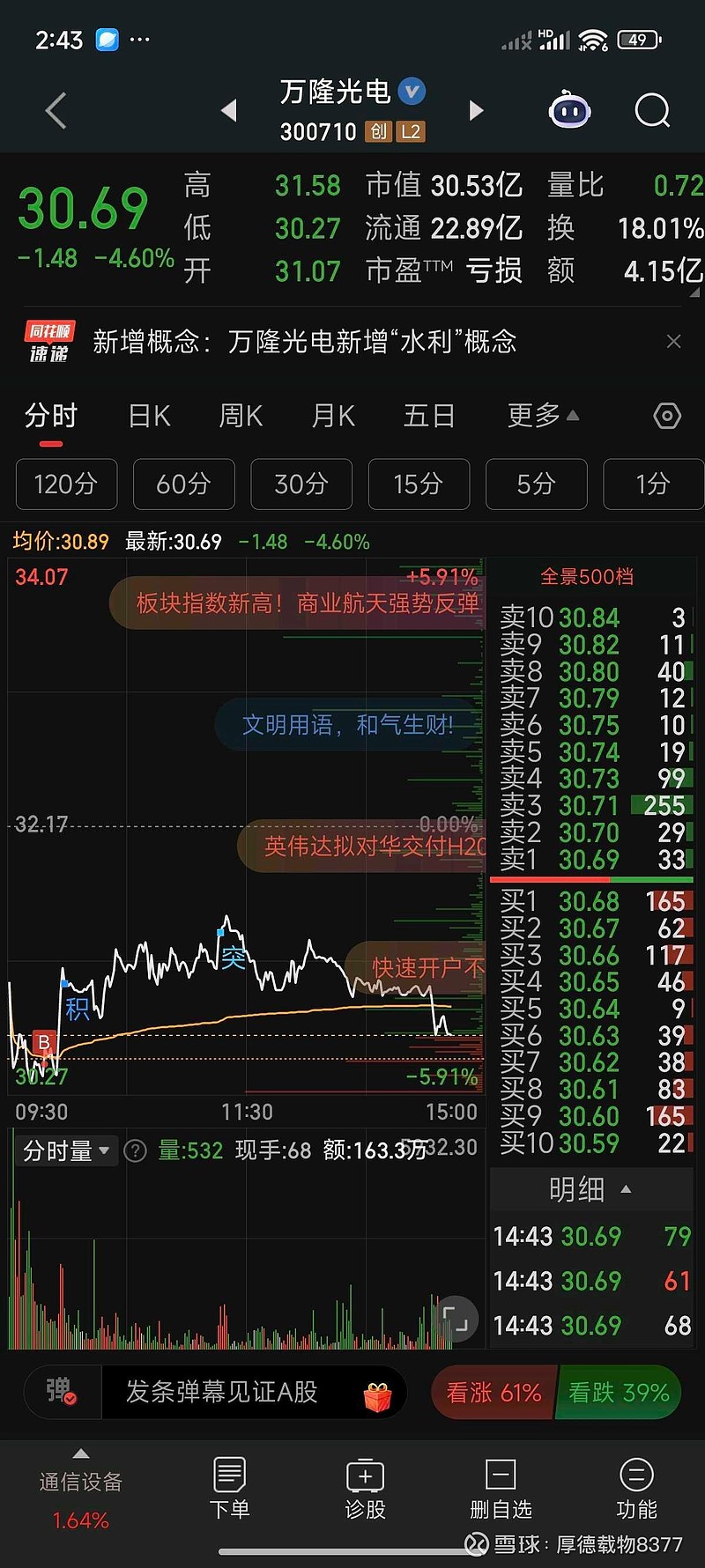Vote 看涨 on this stock
Viewport: 705px width, 1568px height.
click(x=494, y=1393)
